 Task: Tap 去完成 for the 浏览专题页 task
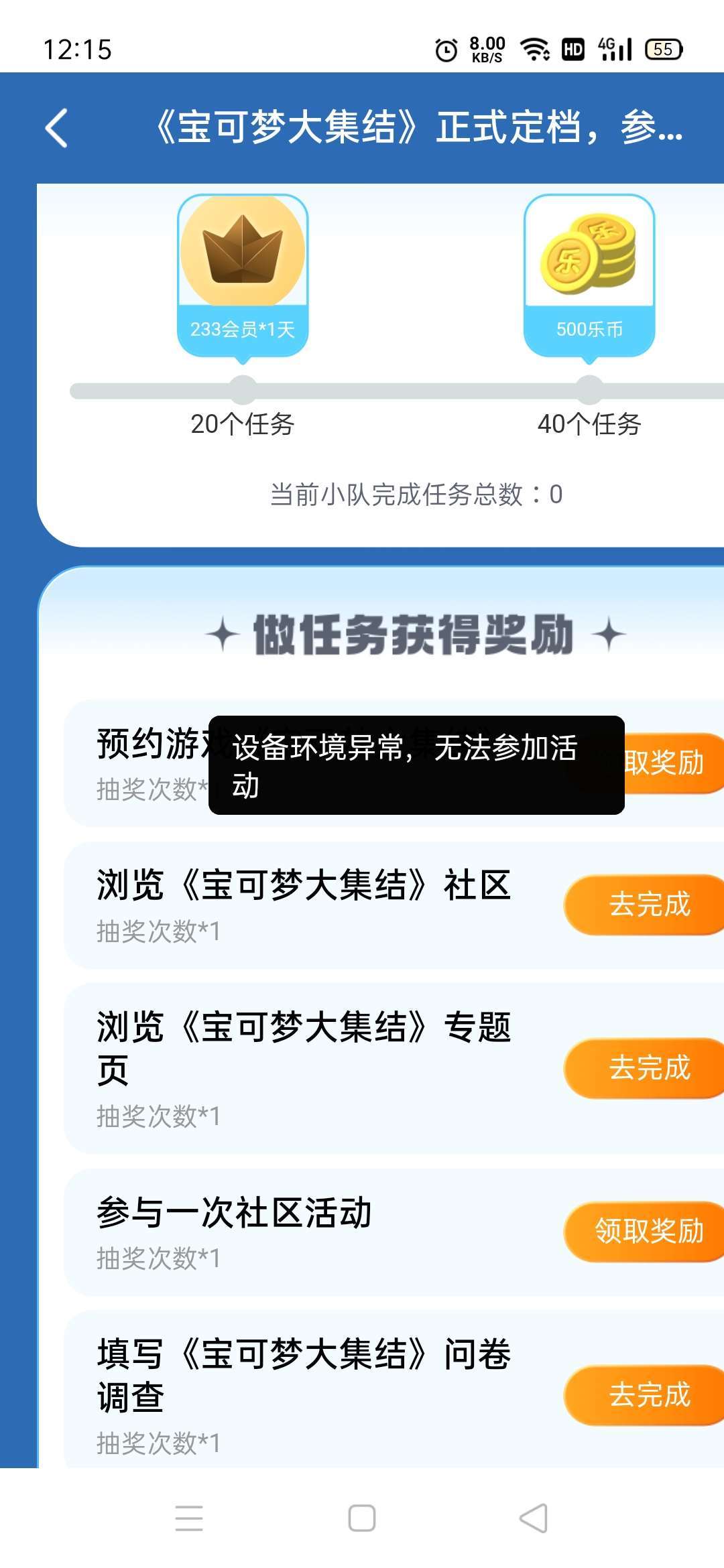click(x=648, y=1068)
